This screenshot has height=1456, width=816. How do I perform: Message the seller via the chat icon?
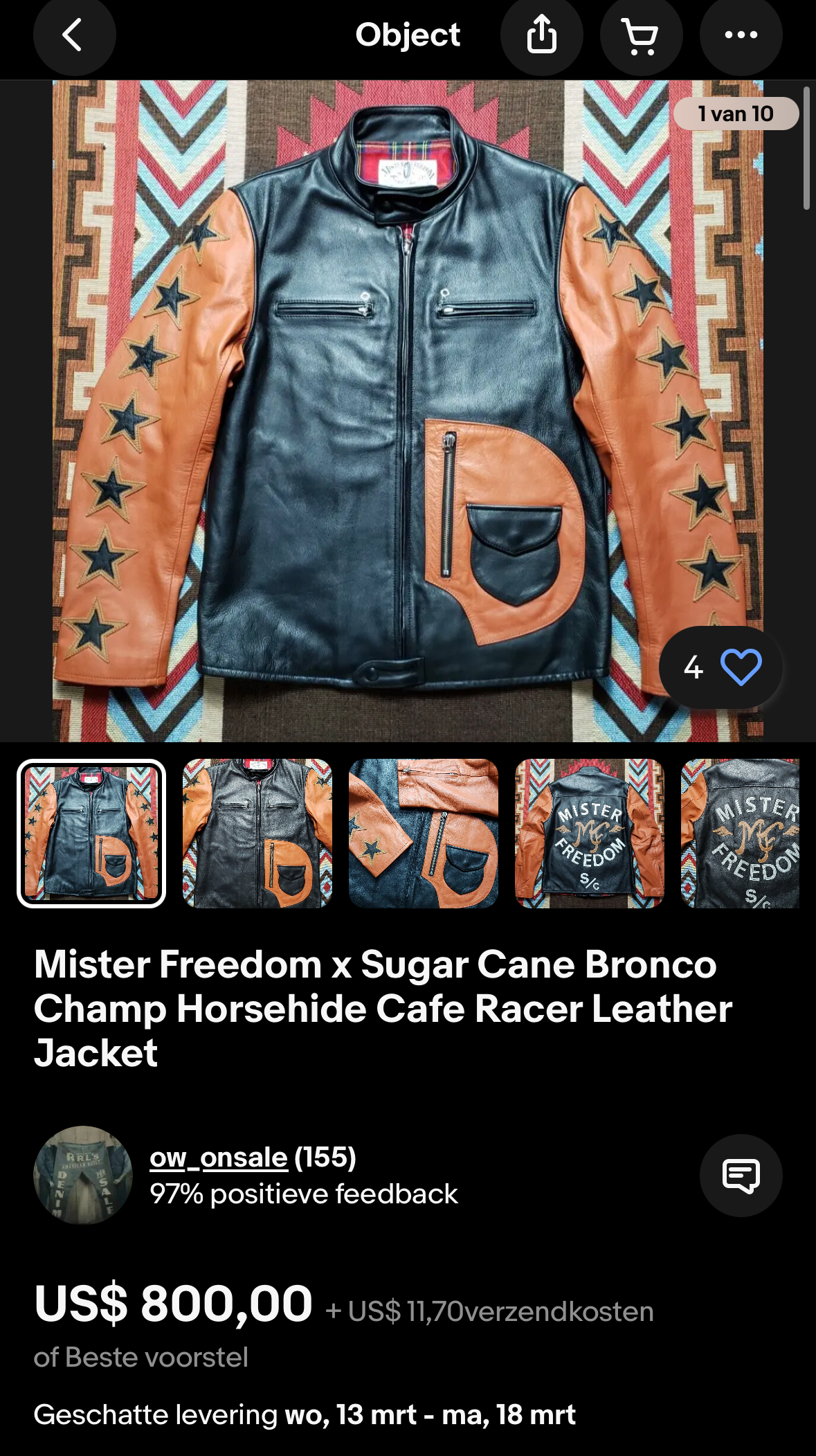tap(741, 1175)
